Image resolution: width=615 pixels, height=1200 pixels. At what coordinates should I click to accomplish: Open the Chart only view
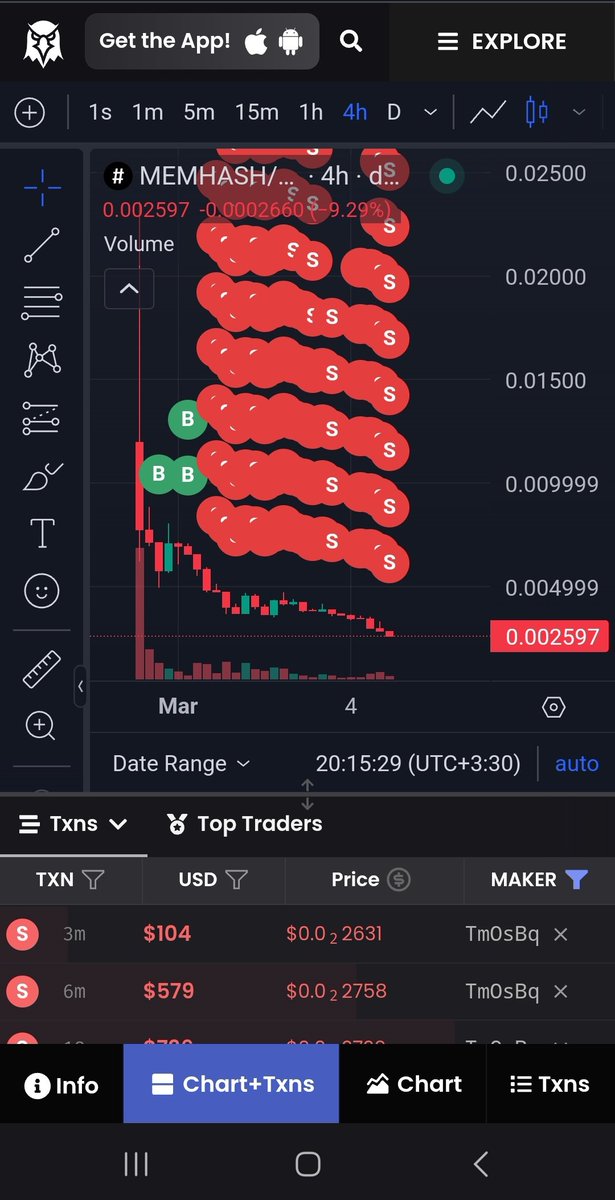(414, 1085)
